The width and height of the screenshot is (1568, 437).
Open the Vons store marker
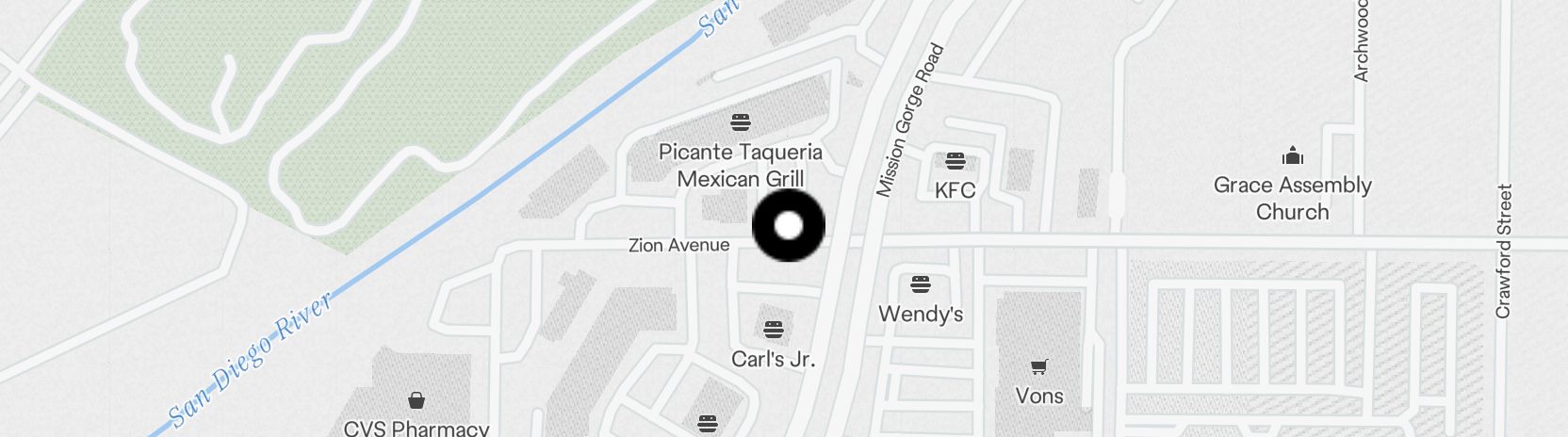1039,367
